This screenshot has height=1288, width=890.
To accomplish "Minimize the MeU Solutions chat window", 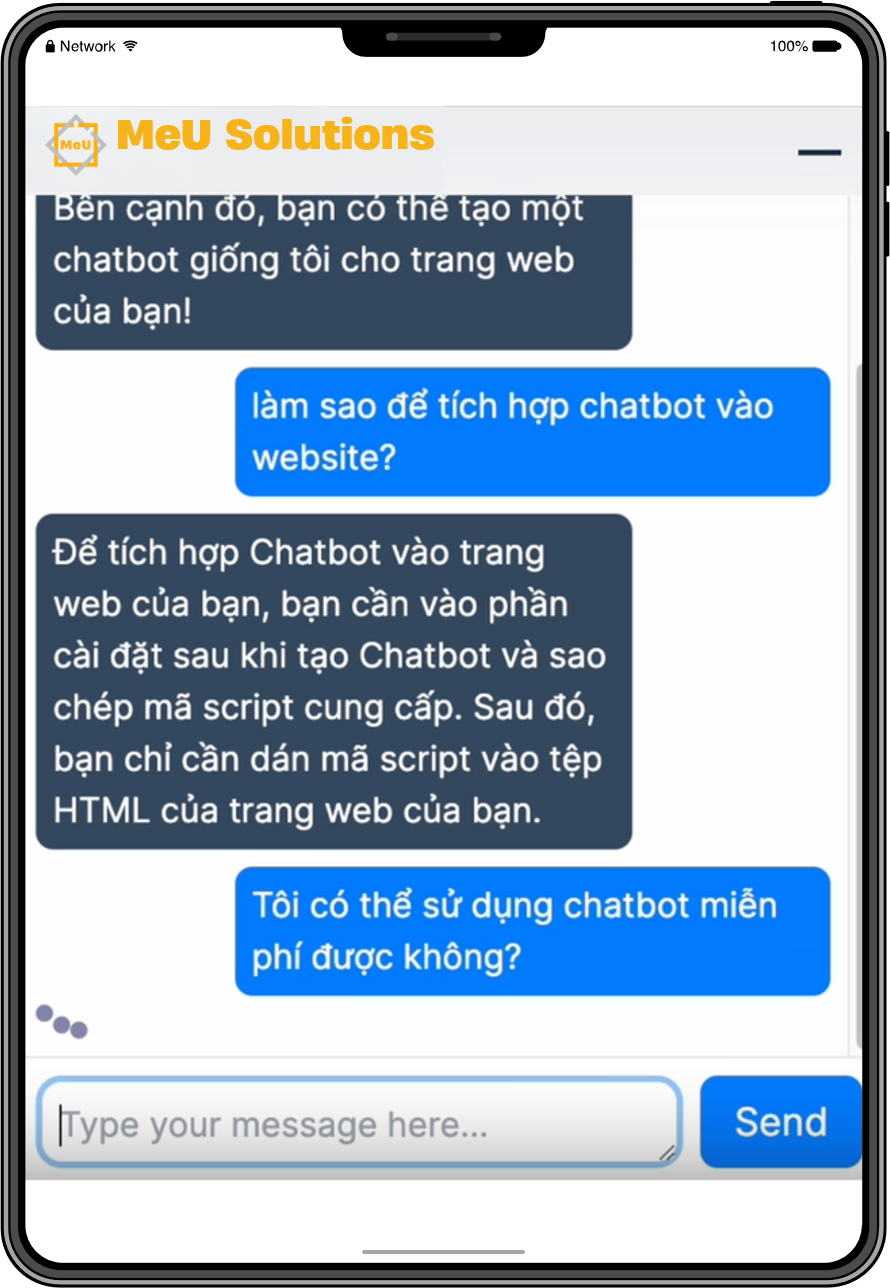I will tap(819, 153).
